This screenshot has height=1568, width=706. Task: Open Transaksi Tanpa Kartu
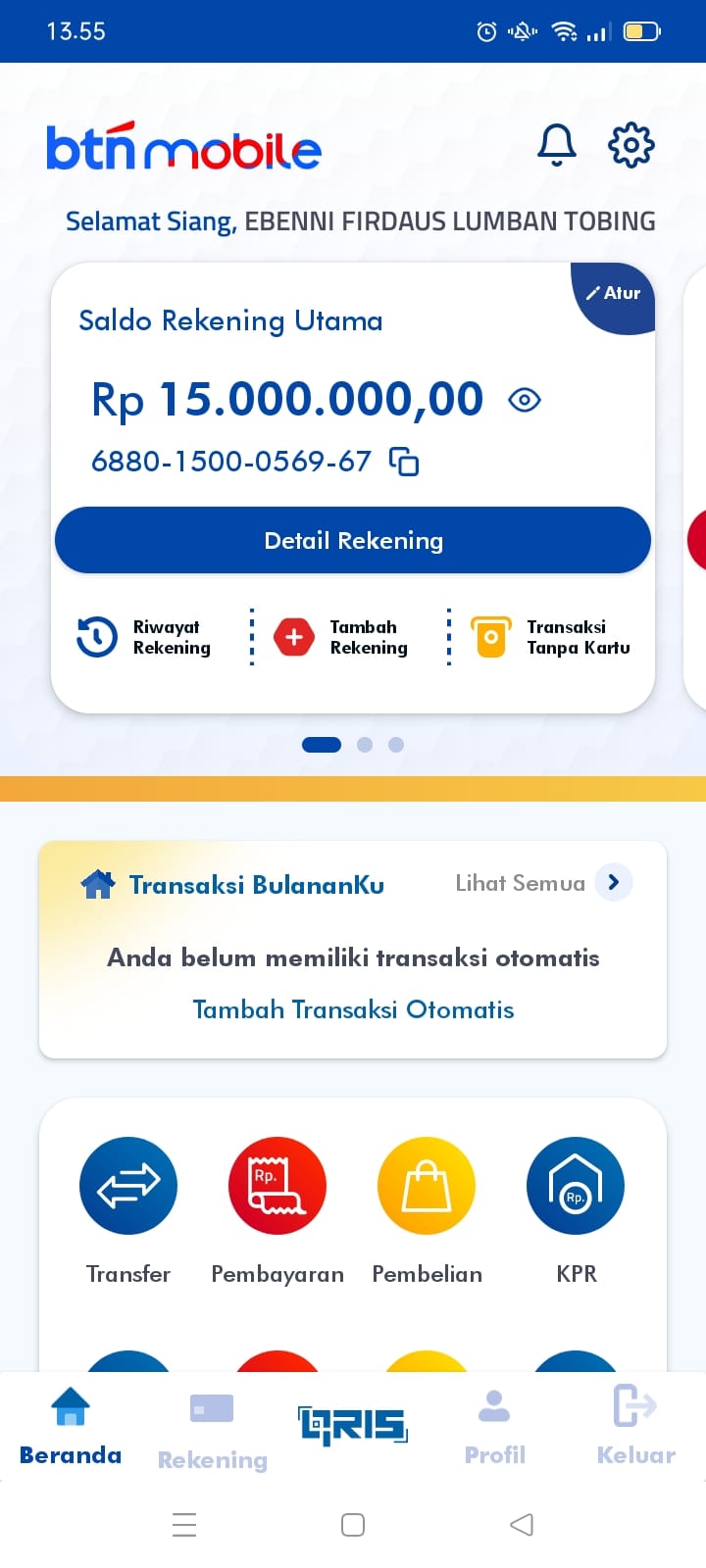pos(551,637)
